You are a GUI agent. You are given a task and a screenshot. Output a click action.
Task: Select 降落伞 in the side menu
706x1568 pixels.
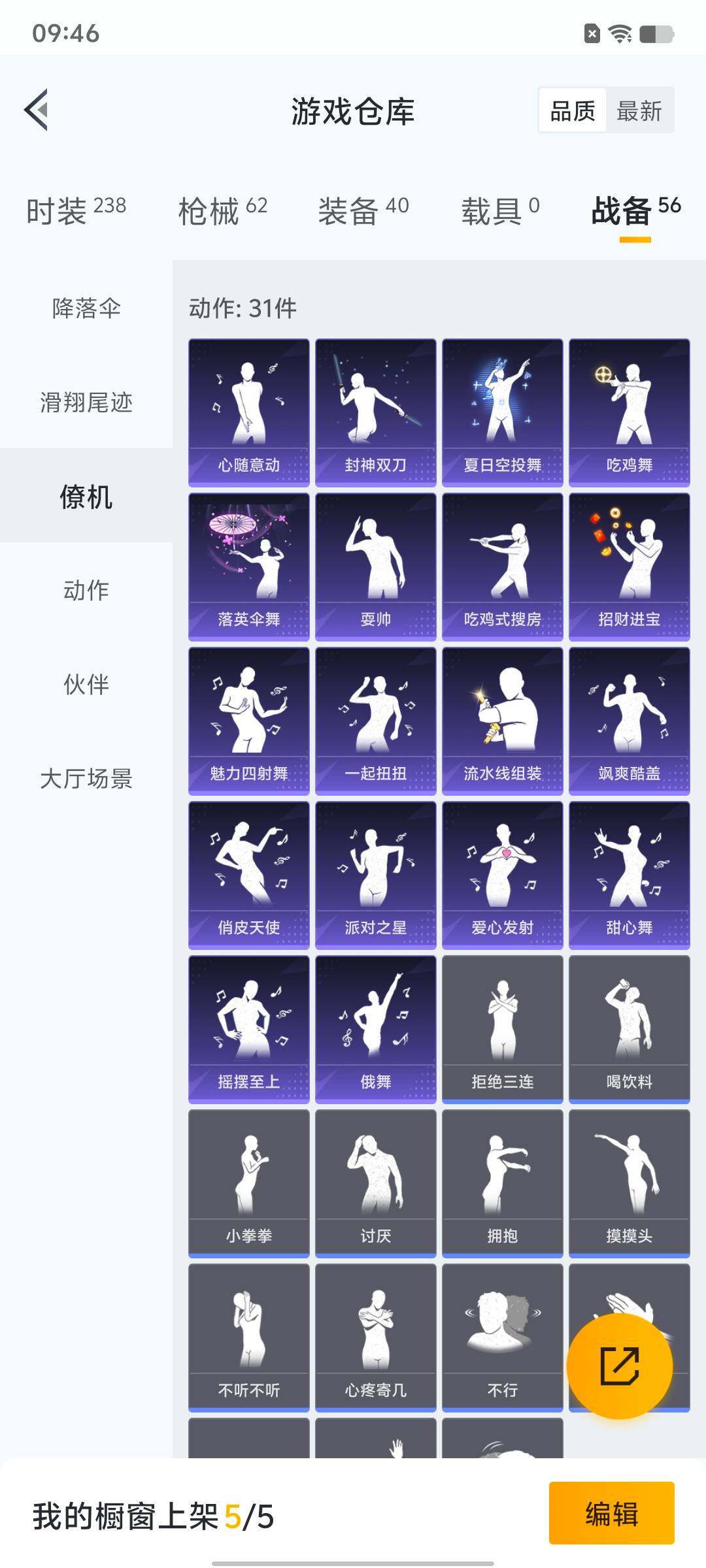(x=86, y=308)
